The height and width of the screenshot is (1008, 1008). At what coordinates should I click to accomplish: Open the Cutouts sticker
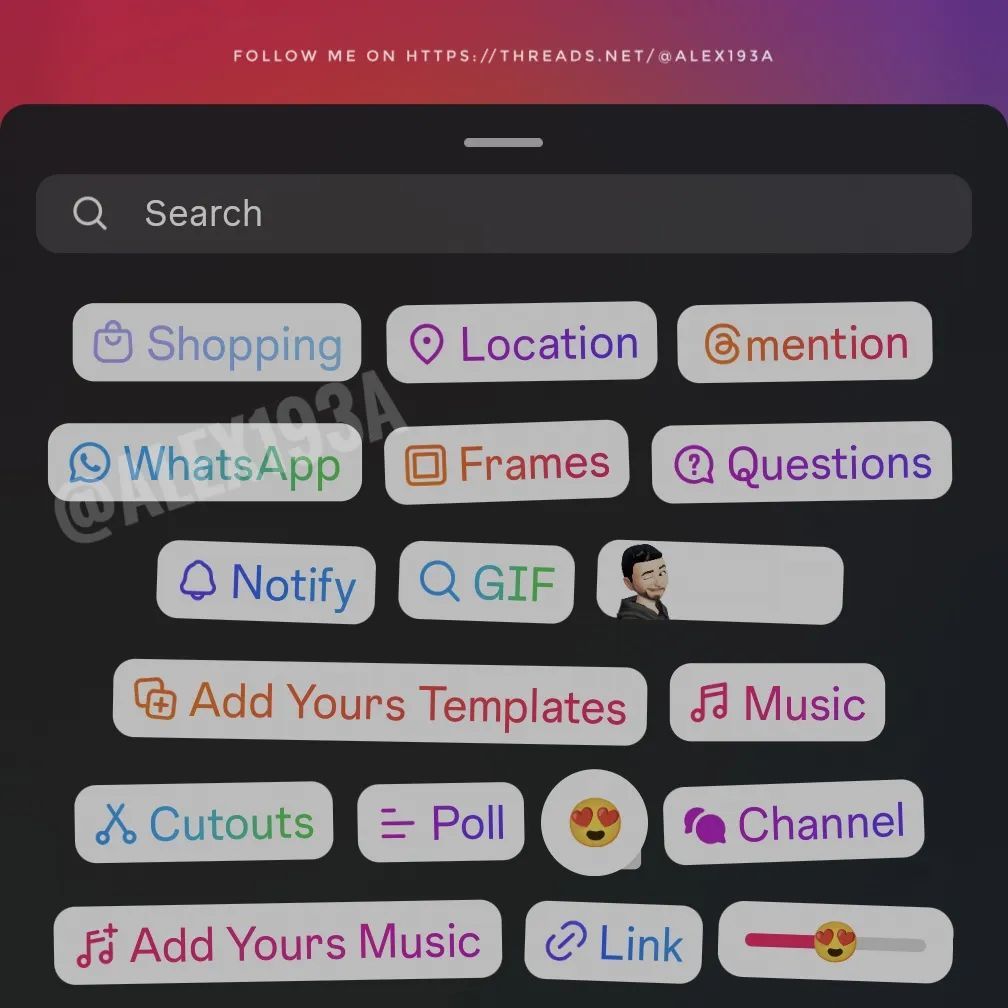tap(204, 822)
